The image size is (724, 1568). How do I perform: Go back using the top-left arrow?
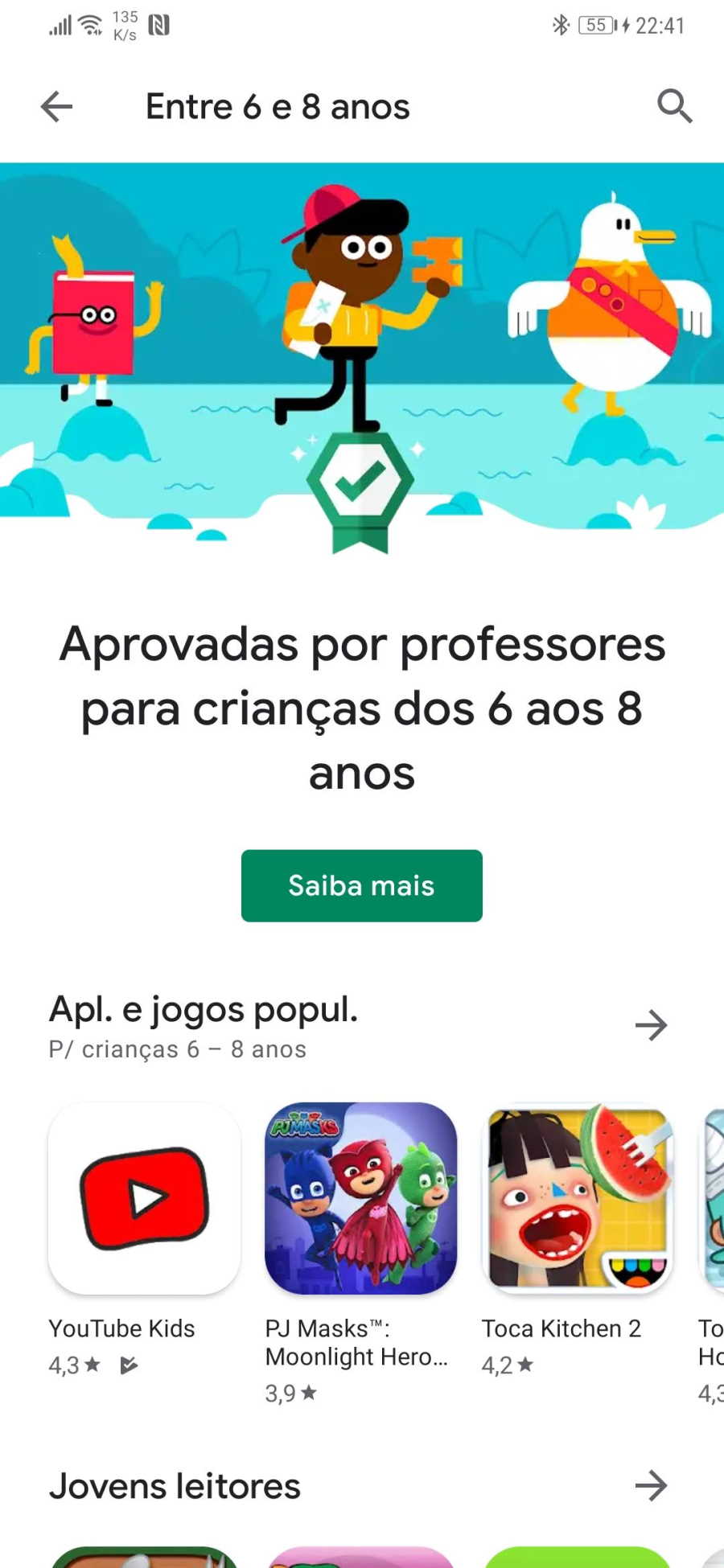click(56, 106)
